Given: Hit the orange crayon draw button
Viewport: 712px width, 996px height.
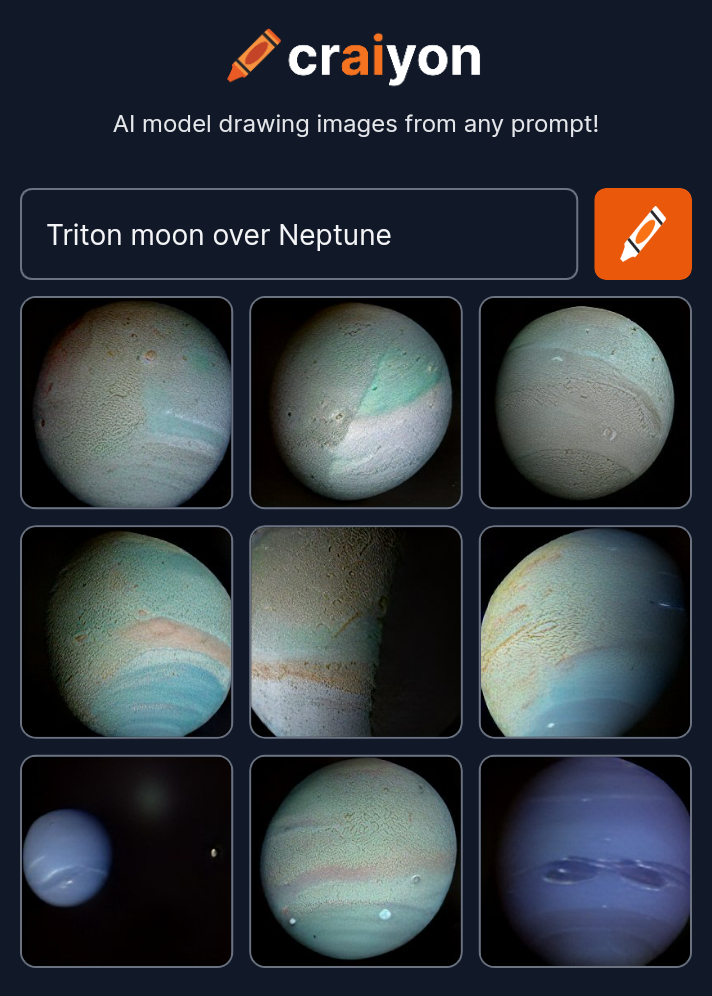Looking at the screenshot, I should tap(642, 234).
